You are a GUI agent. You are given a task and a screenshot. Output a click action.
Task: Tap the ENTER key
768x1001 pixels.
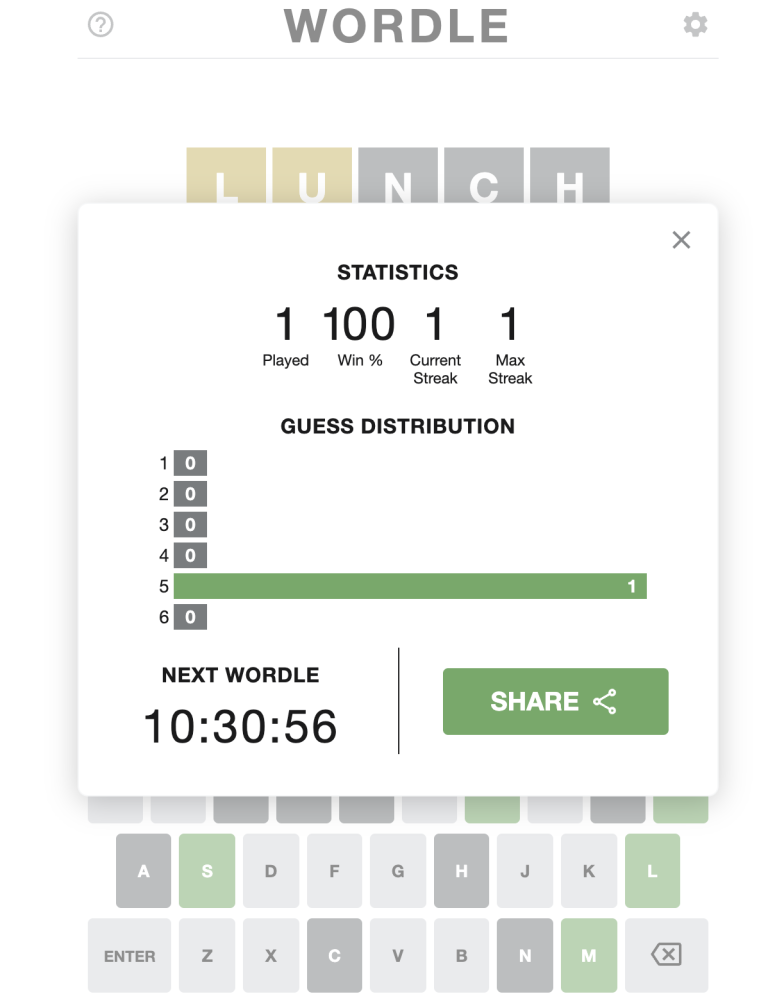[130, 956]
